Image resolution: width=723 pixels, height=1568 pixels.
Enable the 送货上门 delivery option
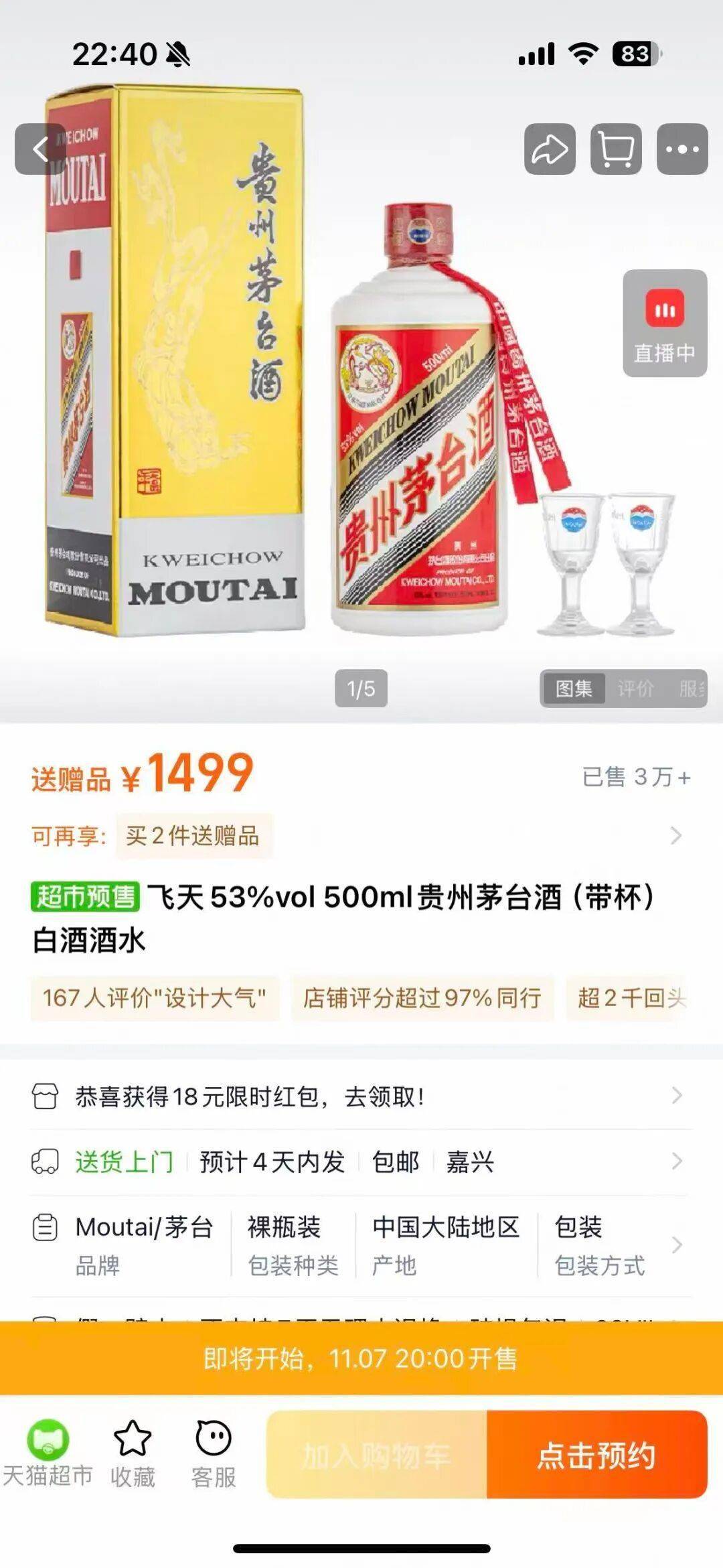point(127,1161)
